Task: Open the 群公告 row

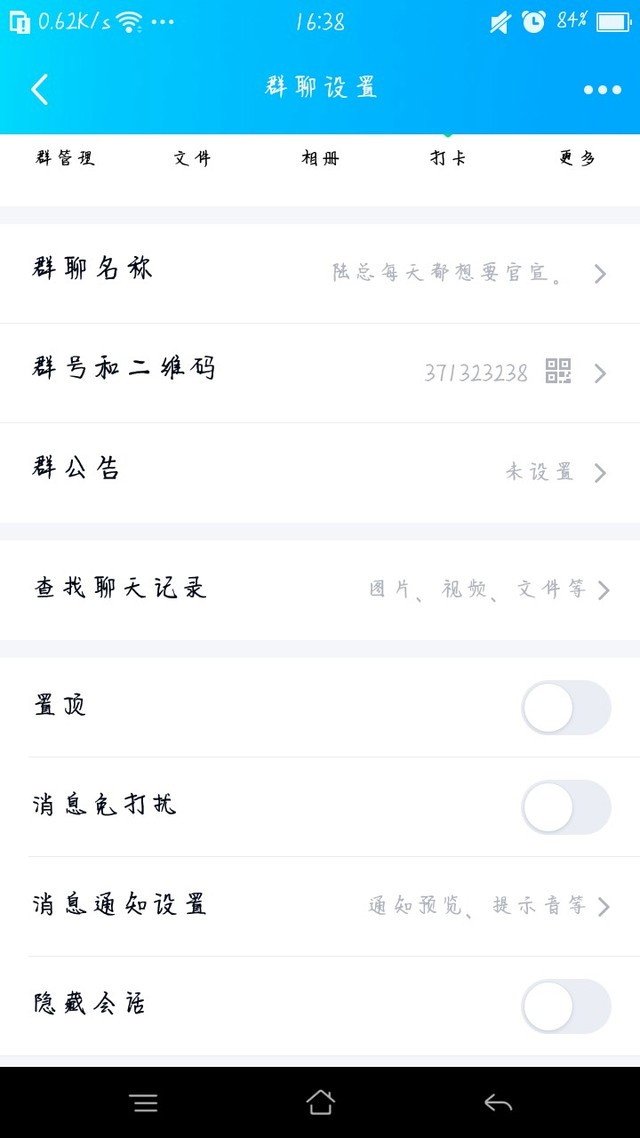Action: 320,472
